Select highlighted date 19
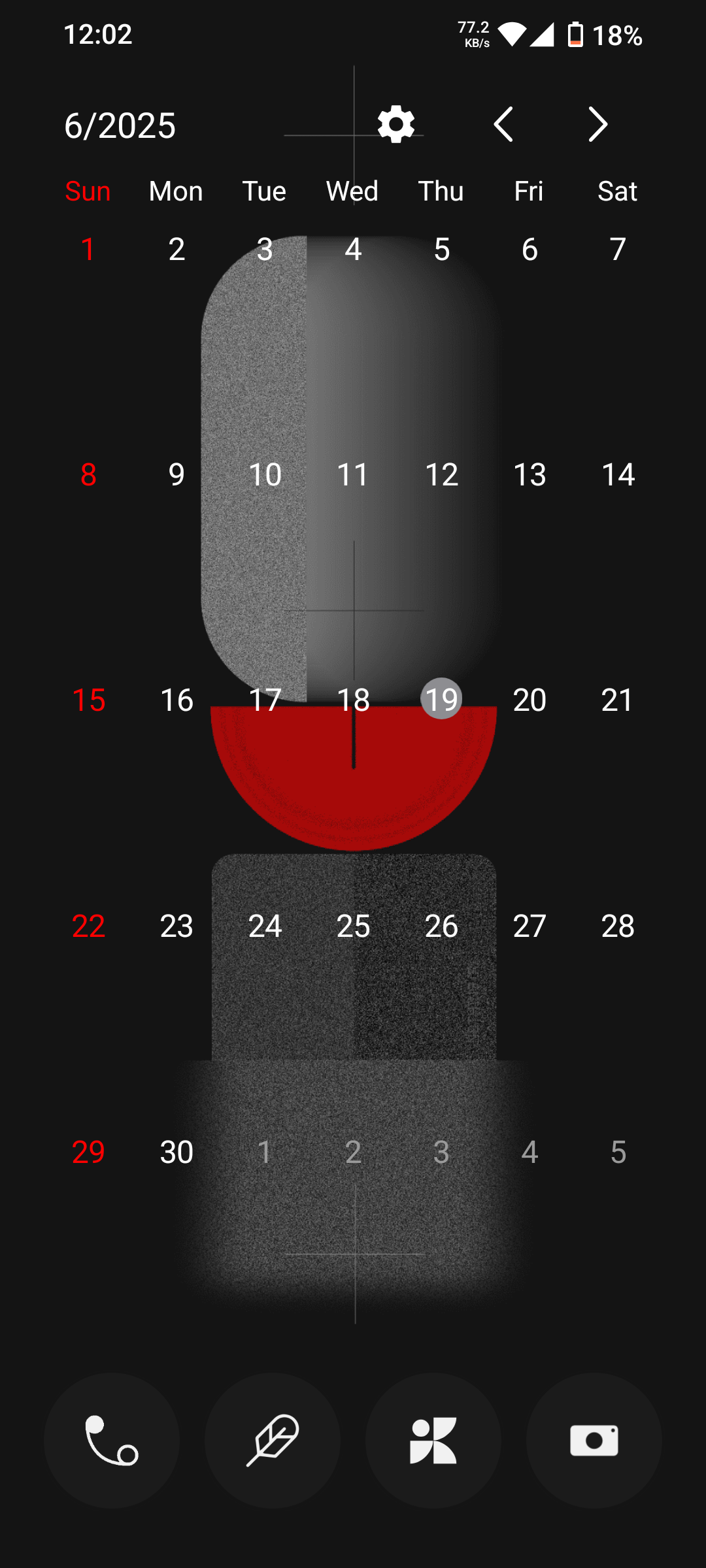This screenshot has height=1568, width=706. pyautogui.click(x=441, y=699)
